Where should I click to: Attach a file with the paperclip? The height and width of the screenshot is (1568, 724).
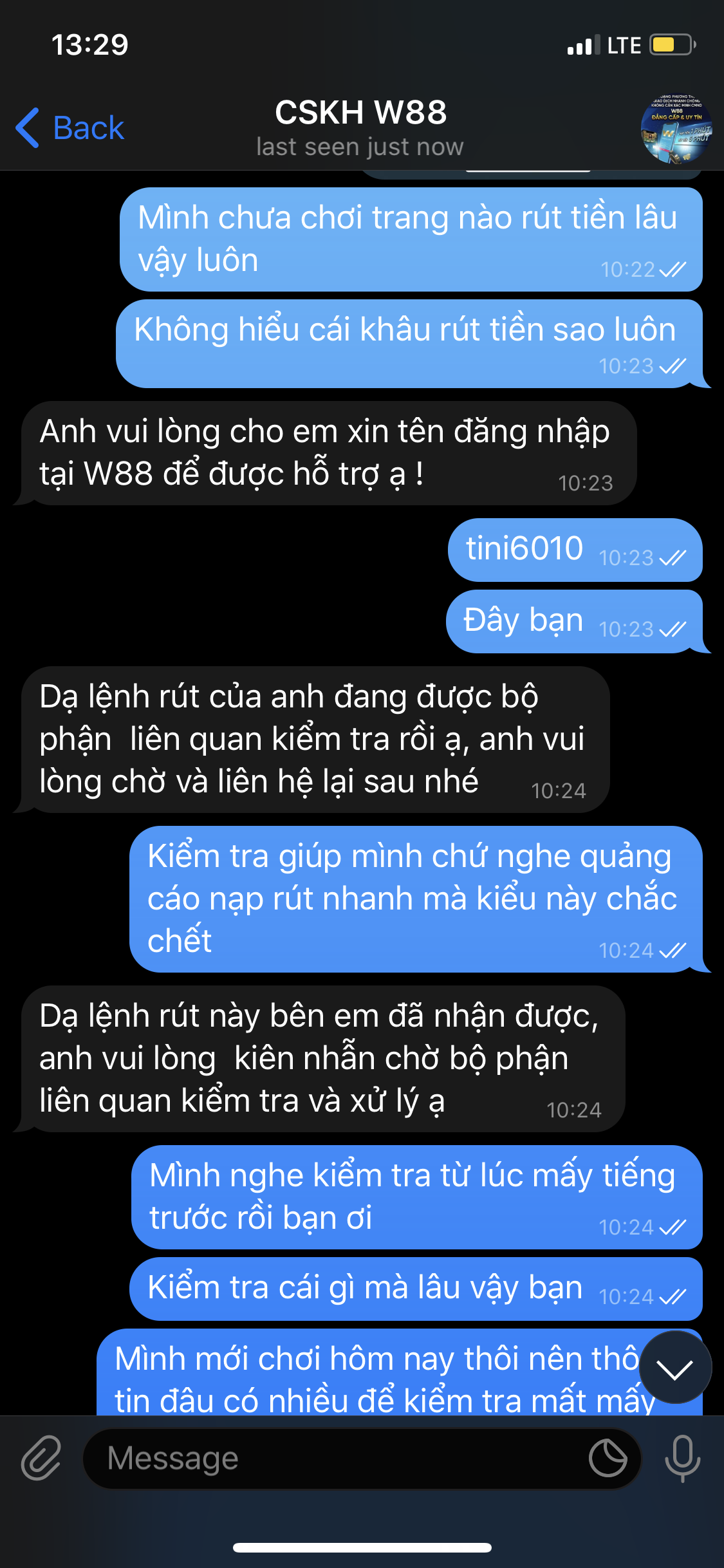point(41,1458)
